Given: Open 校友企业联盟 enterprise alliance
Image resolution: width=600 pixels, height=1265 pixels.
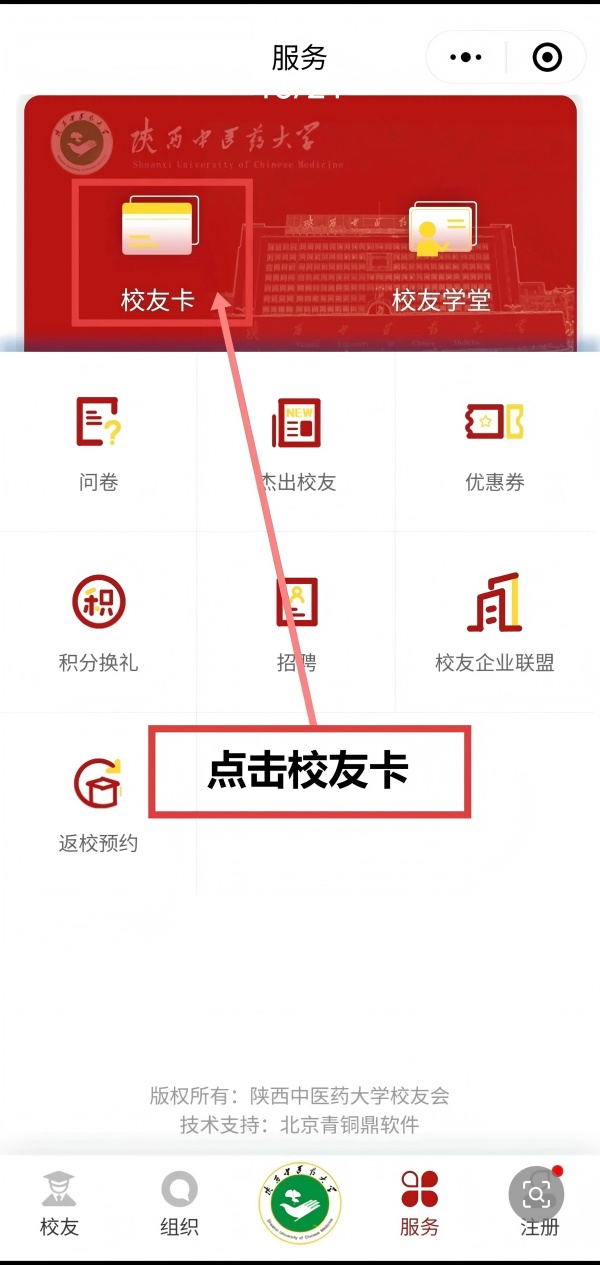Looking at the screenshot, I should tap(494, 623).
